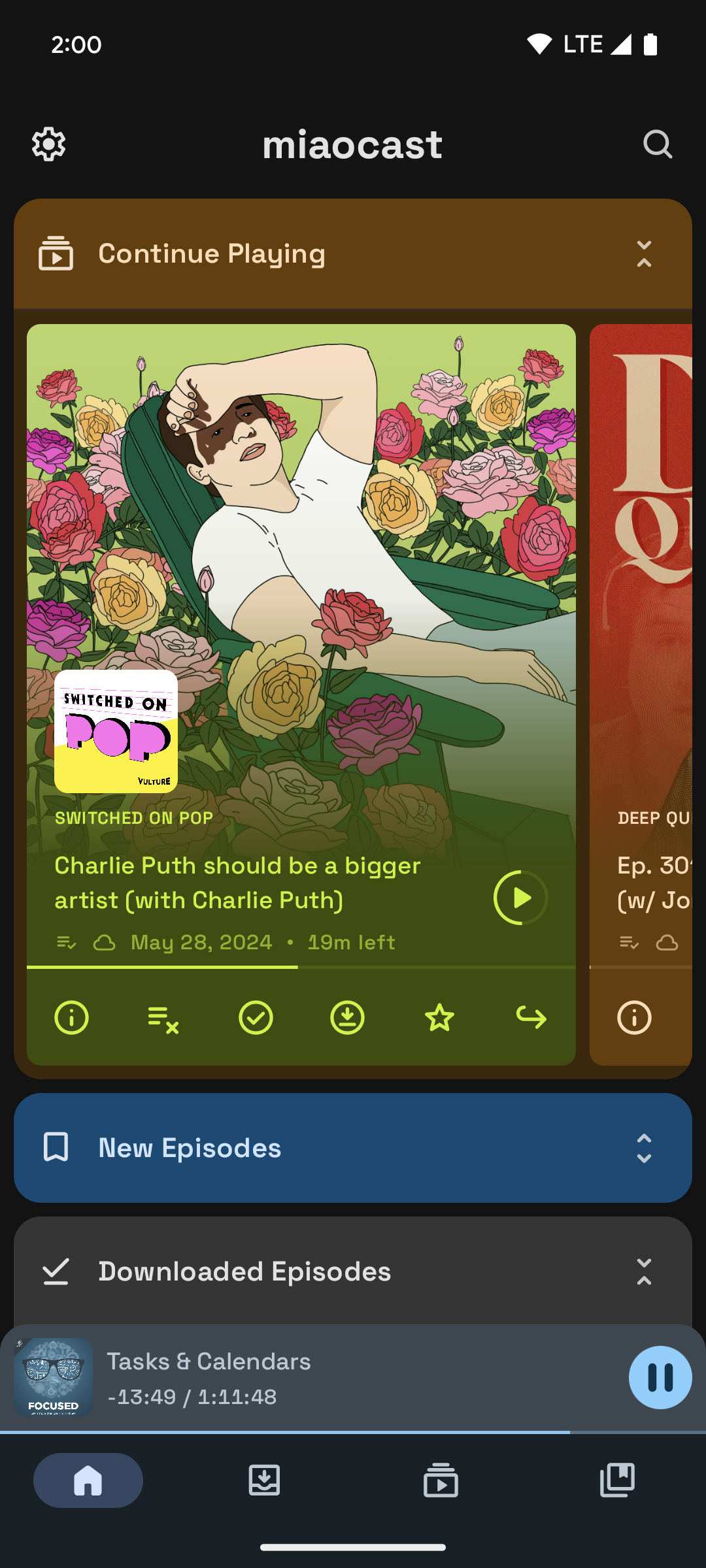Play the Charlie Puth episode
This screenshot has height=1568, width=706.
click(521, 898)
